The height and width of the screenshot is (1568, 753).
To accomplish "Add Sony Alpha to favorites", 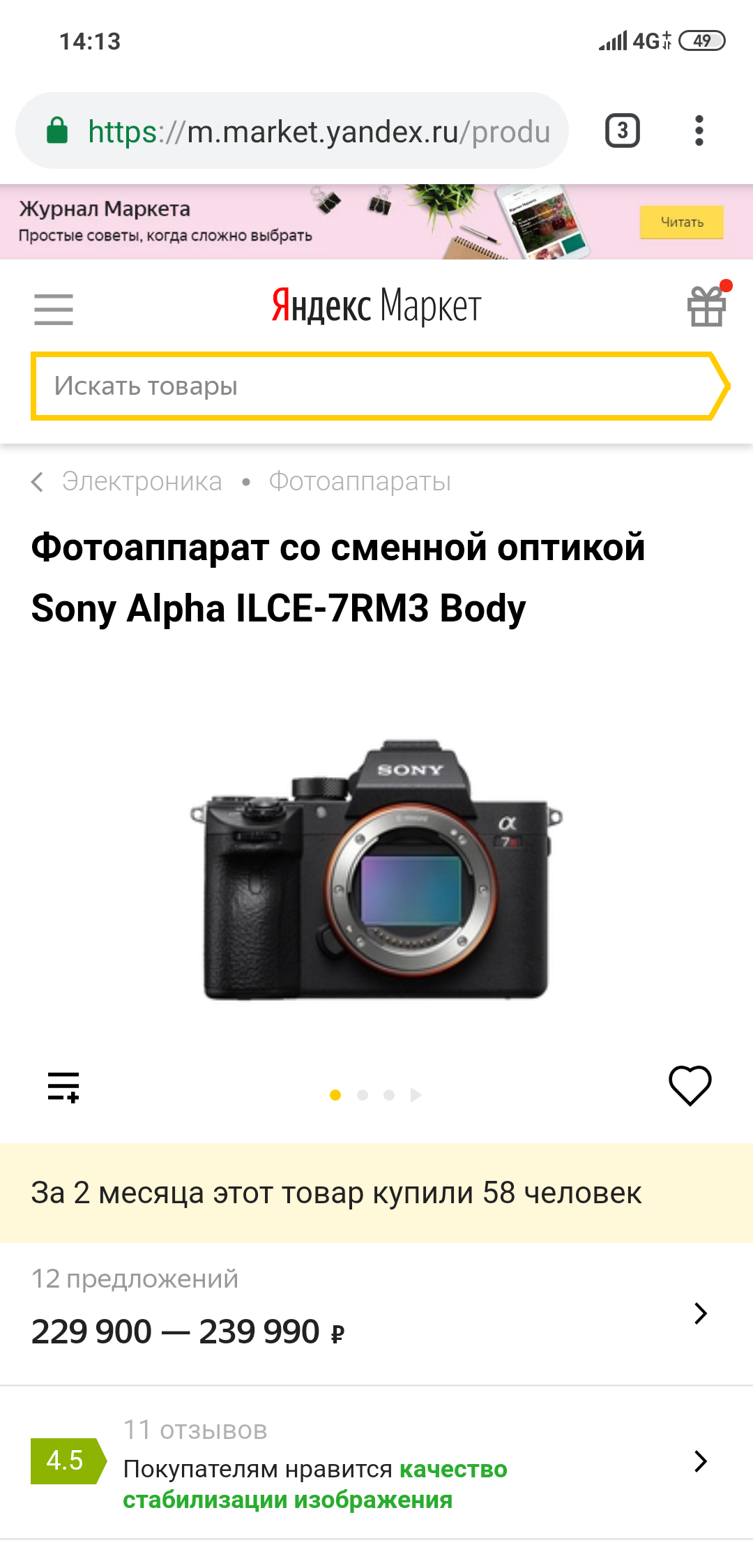I will [x=690, y=1086].
